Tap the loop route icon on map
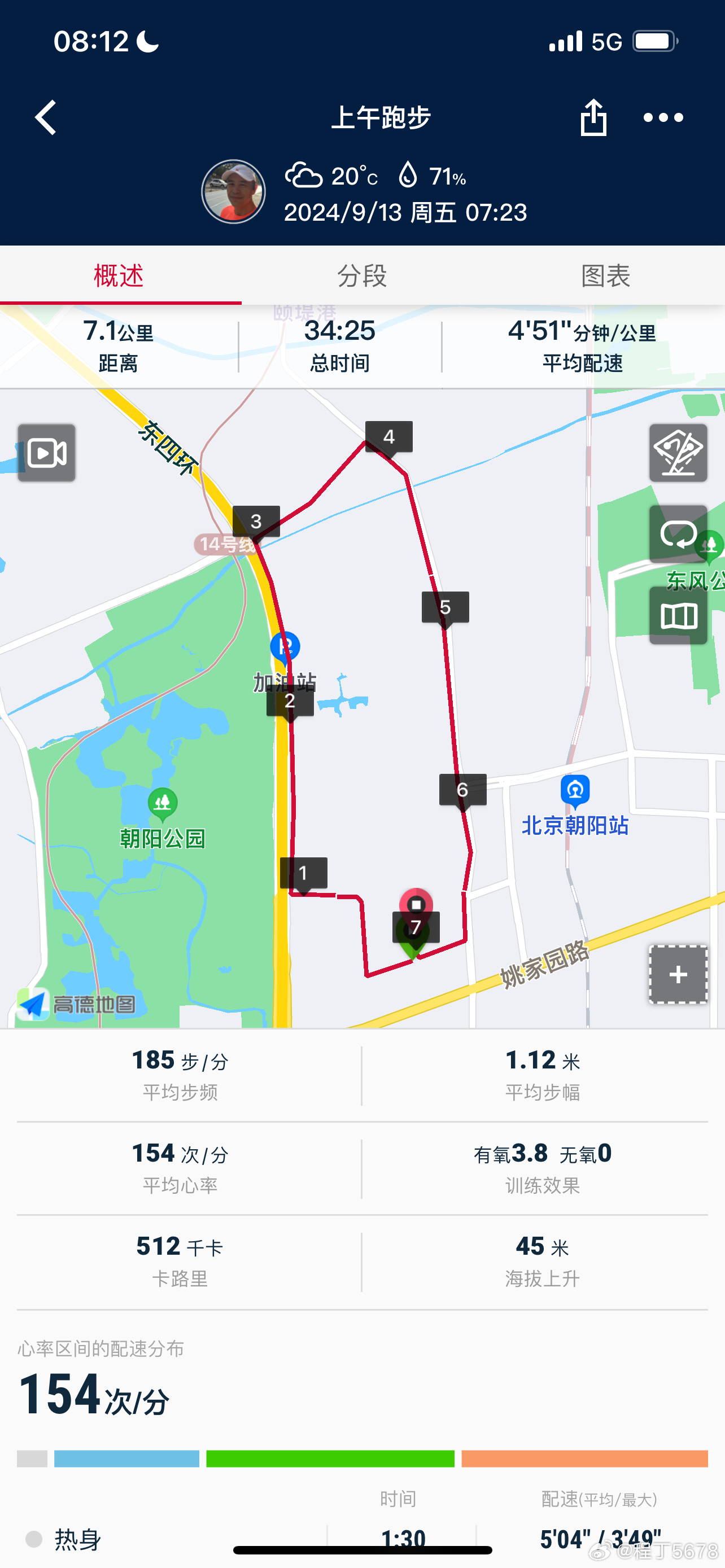Viewport: 725px width, 1568px height. pyautogui.click(x=678, y=535)
